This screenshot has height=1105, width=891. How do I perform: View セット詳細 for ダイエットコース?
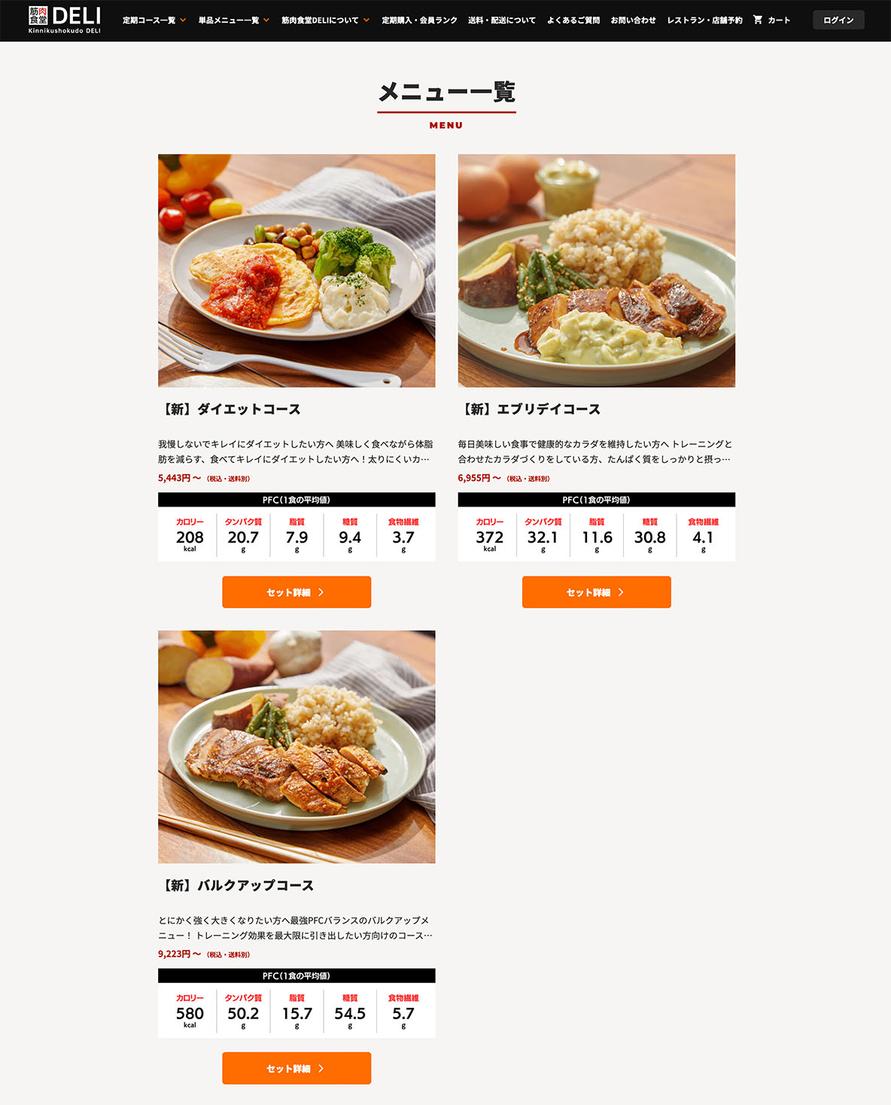(x=296, y=592)
